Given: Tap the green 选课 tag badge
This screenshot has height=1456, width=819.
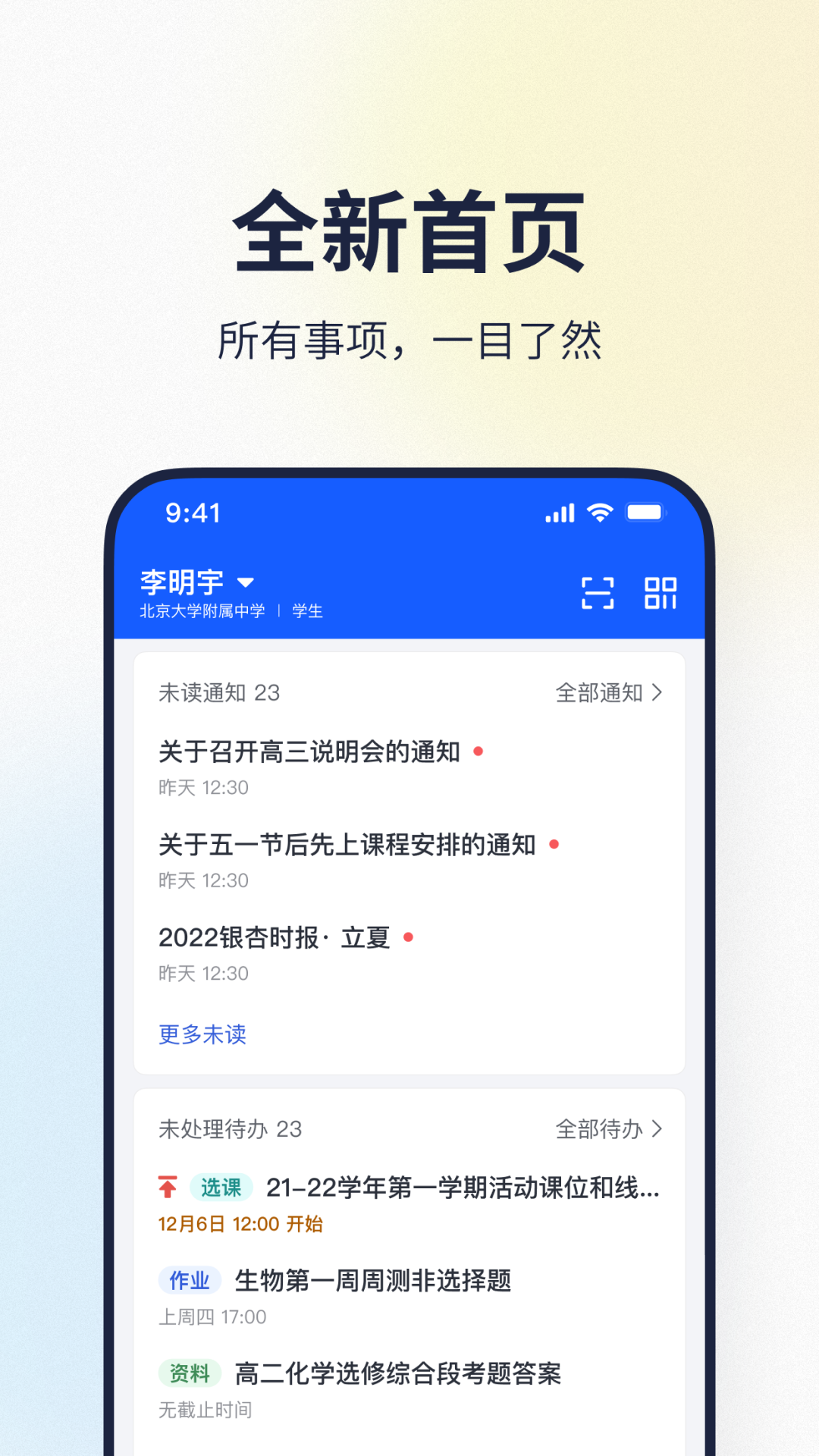Looking at the screenshot, I should click(x=221, y=1188).
